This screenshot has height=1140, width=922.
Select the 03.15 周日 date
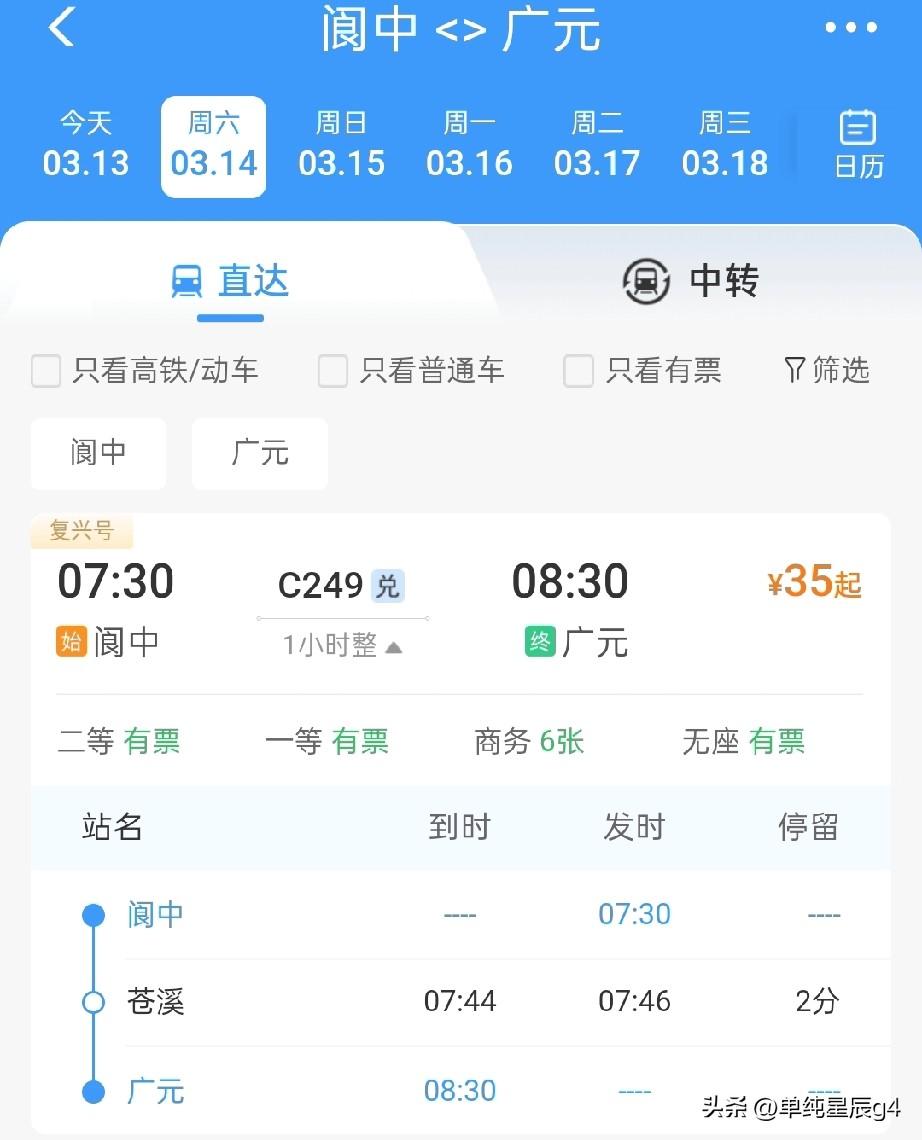(341, 145)
